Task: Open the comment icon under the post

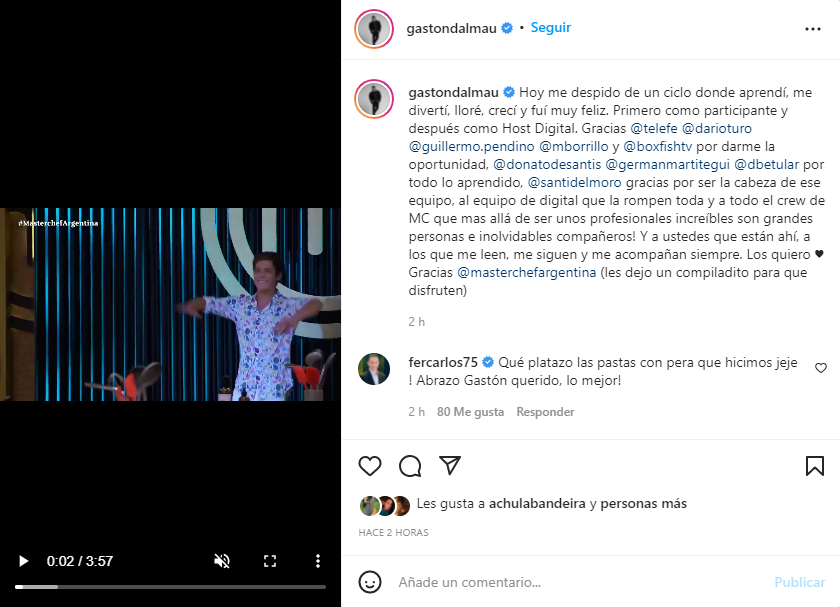Action: [410, 466]
